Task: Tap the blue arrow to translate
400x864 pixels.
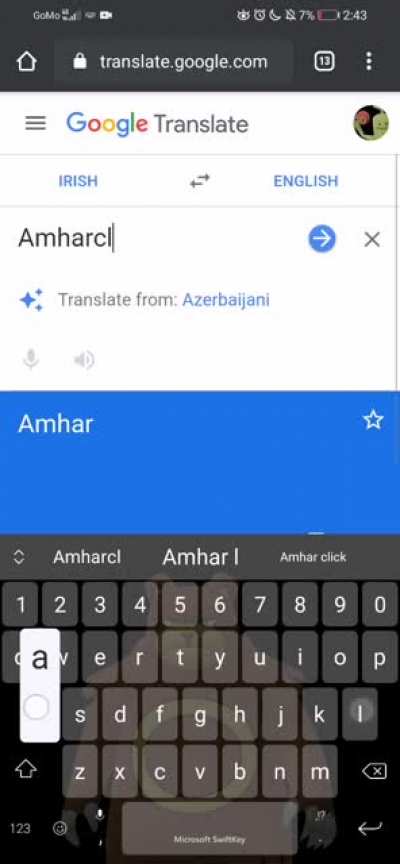Action: pyautogui.click(x=322, y=239)
